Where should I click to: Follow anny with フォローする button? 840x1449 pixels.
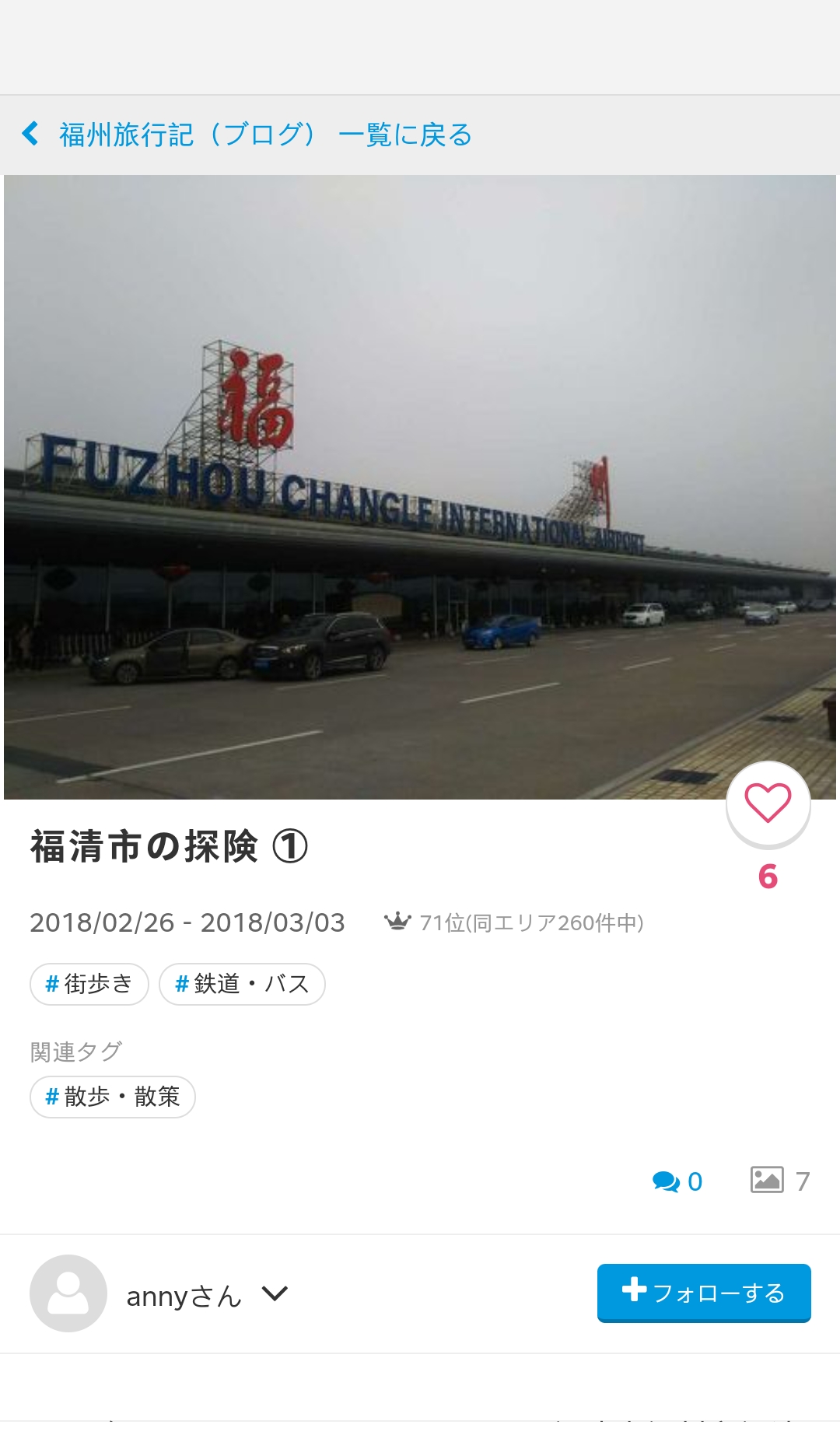(x=704, y=1293)
